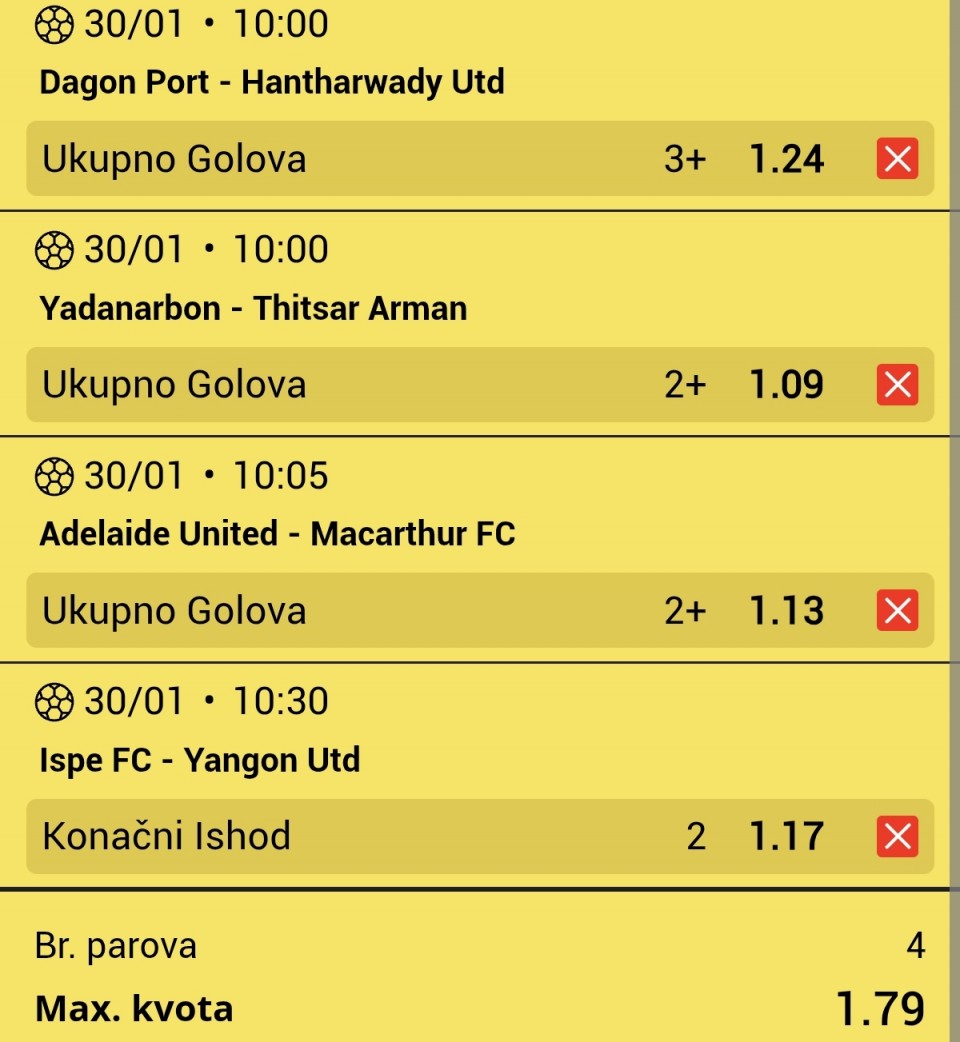Remove the Dagon Port - Hantharwady Utd bet
This screenshot has height=1042, width=960.
897,159
